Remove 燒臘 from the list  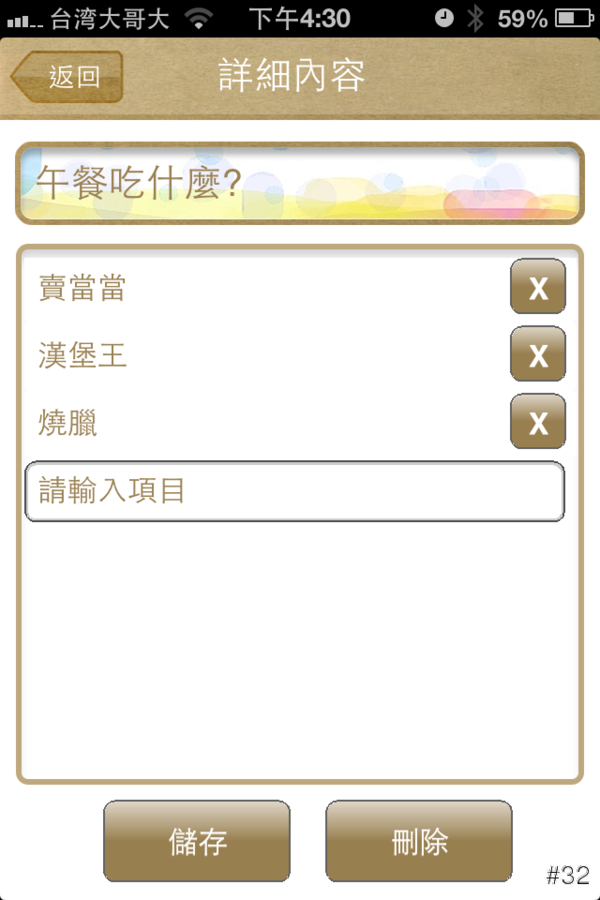click(x=538, y=421)
